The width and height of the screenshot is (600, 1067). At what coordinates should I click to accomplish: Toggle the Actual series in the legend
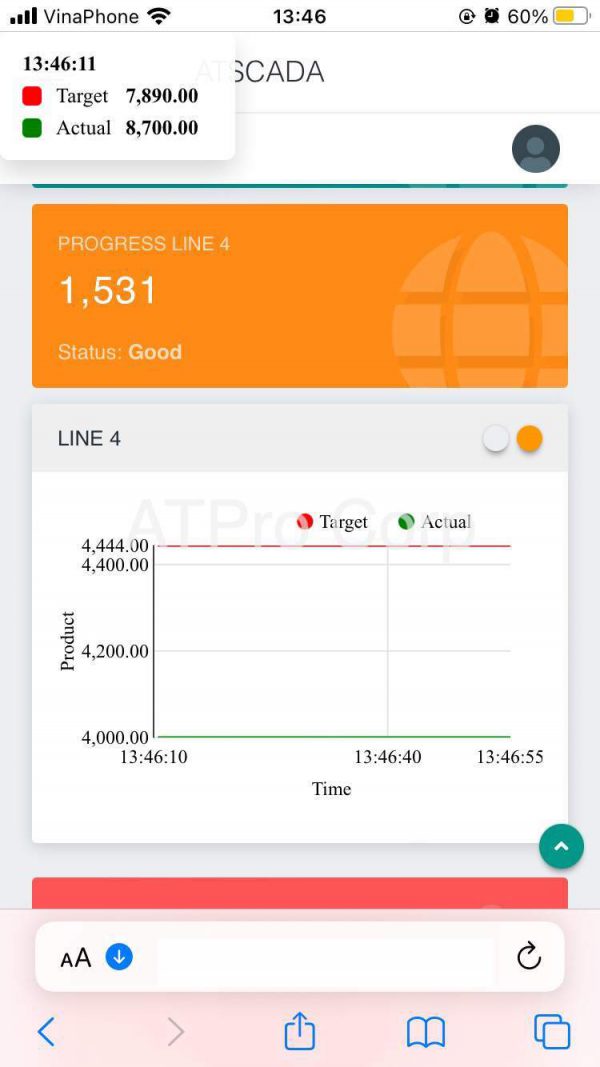pyautogui.click(x=434, y=522)
